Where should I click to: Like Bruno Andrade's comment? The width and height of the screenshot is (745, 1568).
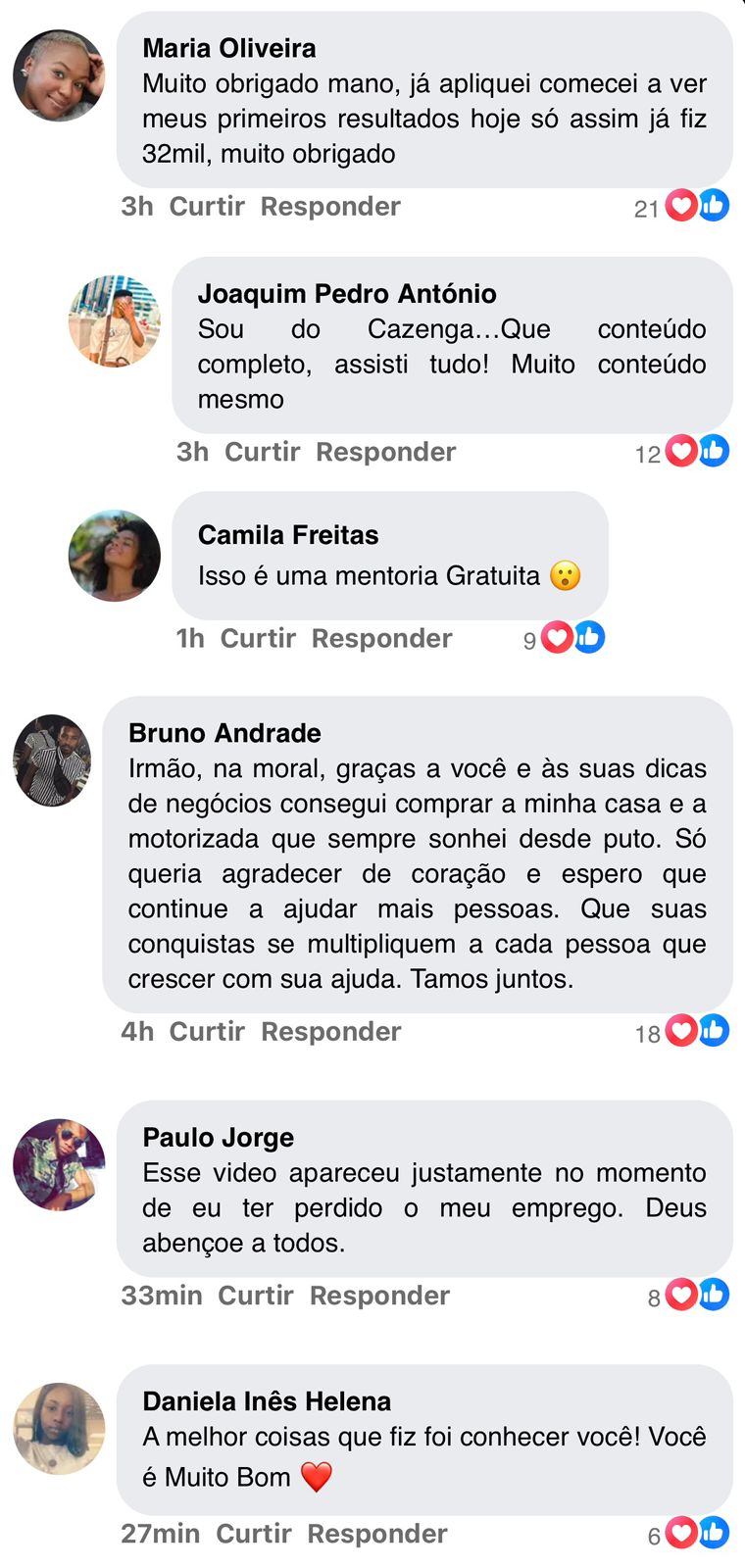point(207,1032)
